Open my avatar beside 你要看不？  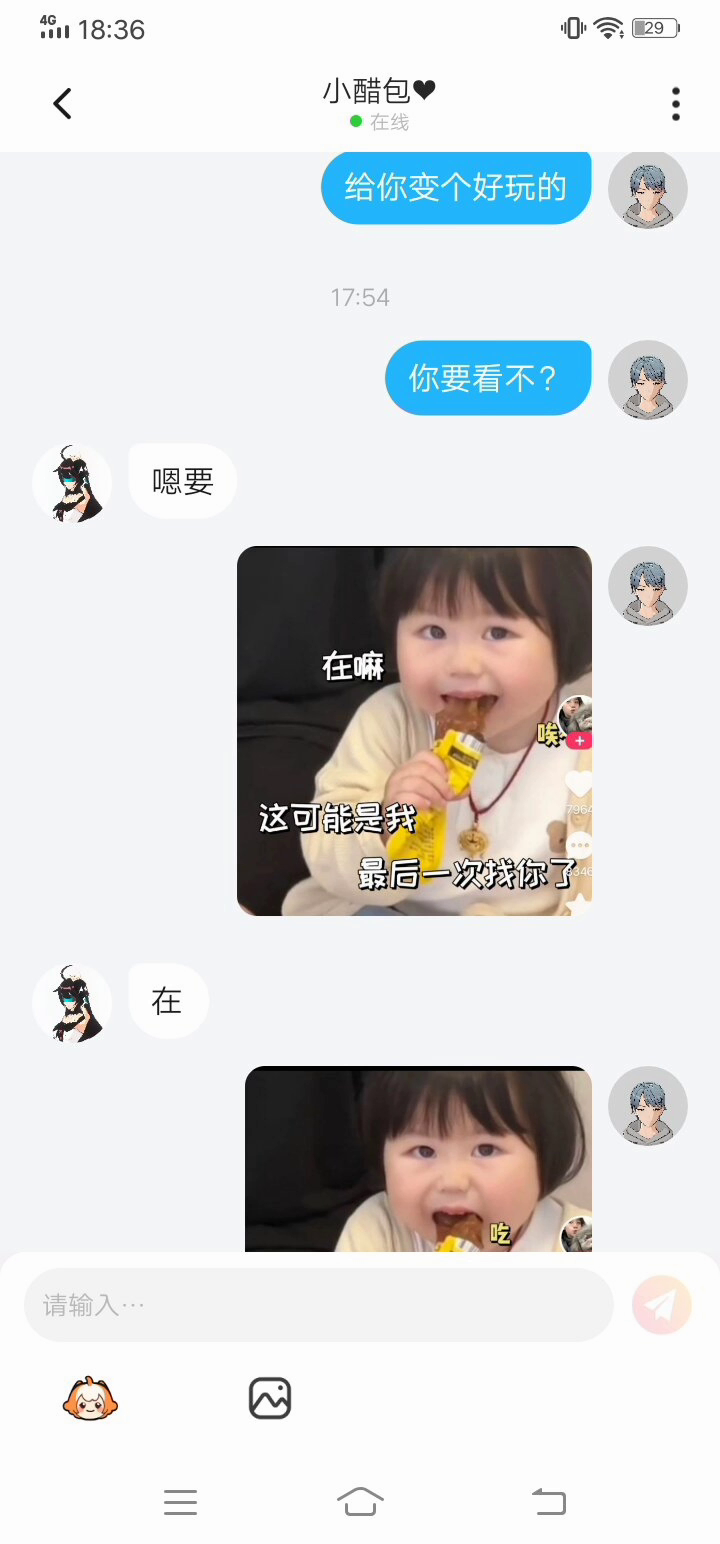click(648, 380)
